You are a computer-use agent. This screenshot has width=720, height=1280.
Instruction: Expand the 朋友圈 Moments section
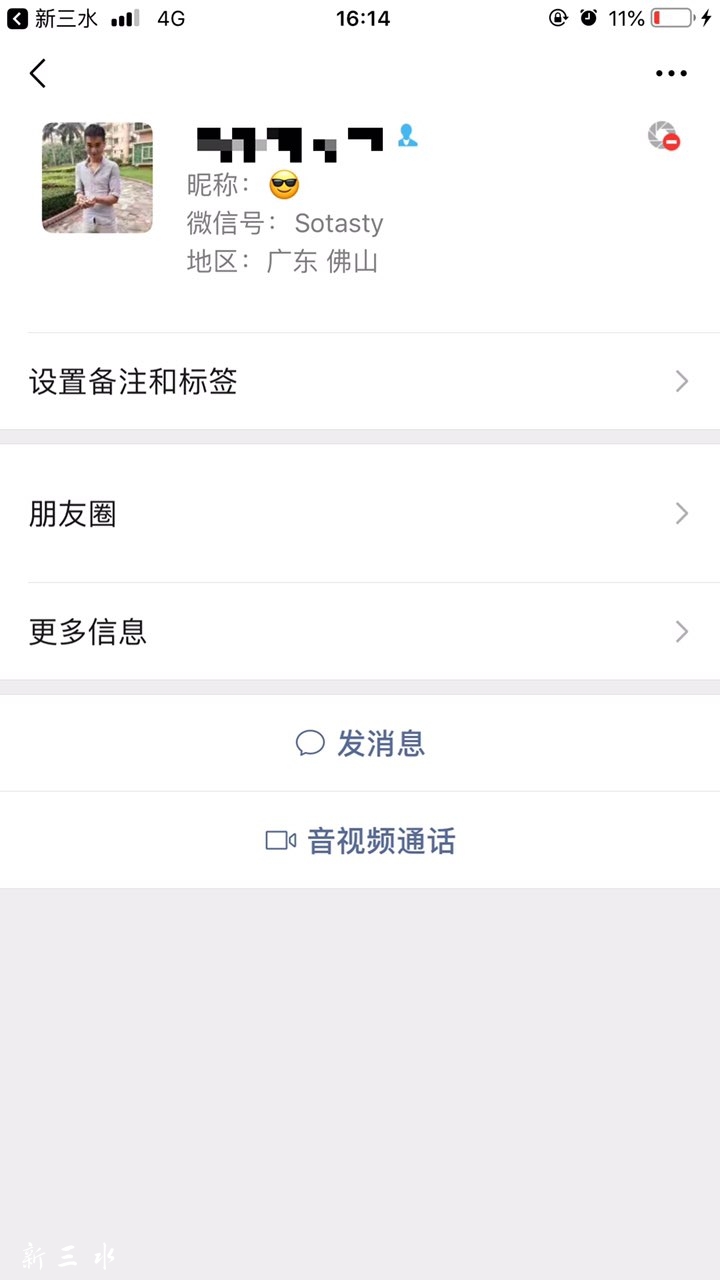pos(360,513)
